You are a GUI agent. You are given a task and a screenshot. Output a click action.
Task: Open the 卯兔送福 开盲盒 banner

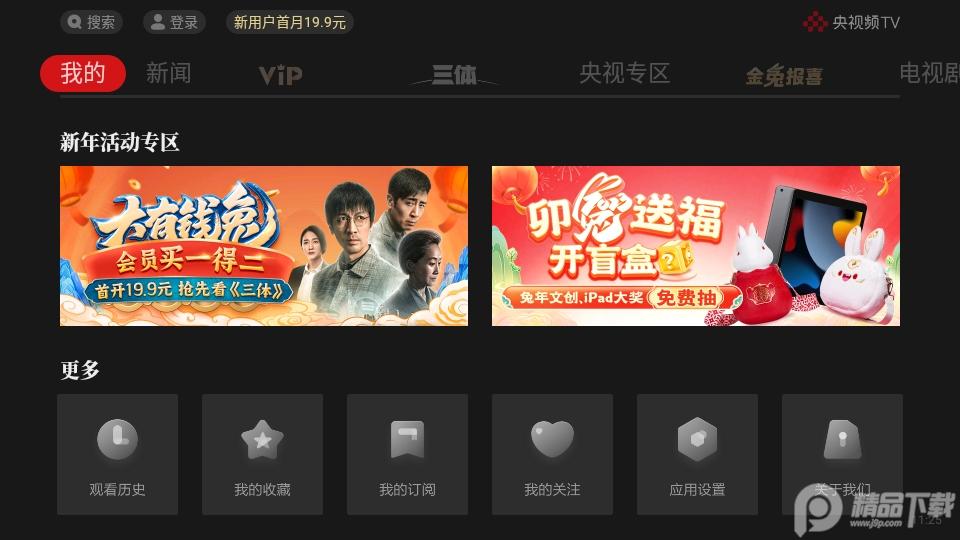(696, 246)
